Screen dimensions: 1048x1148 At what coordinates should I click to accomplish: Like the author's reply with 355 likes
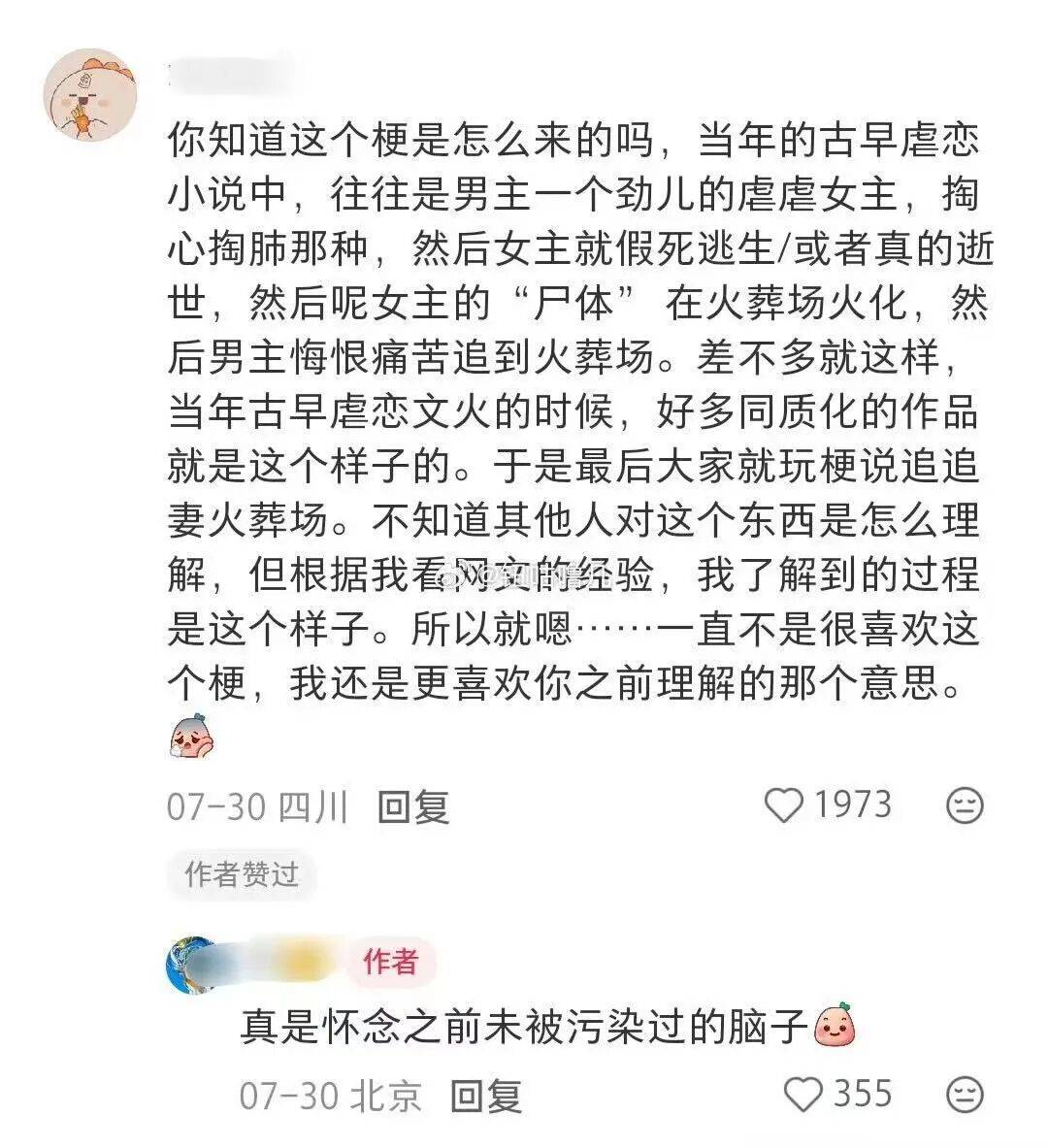click(x=803, y=1096)
